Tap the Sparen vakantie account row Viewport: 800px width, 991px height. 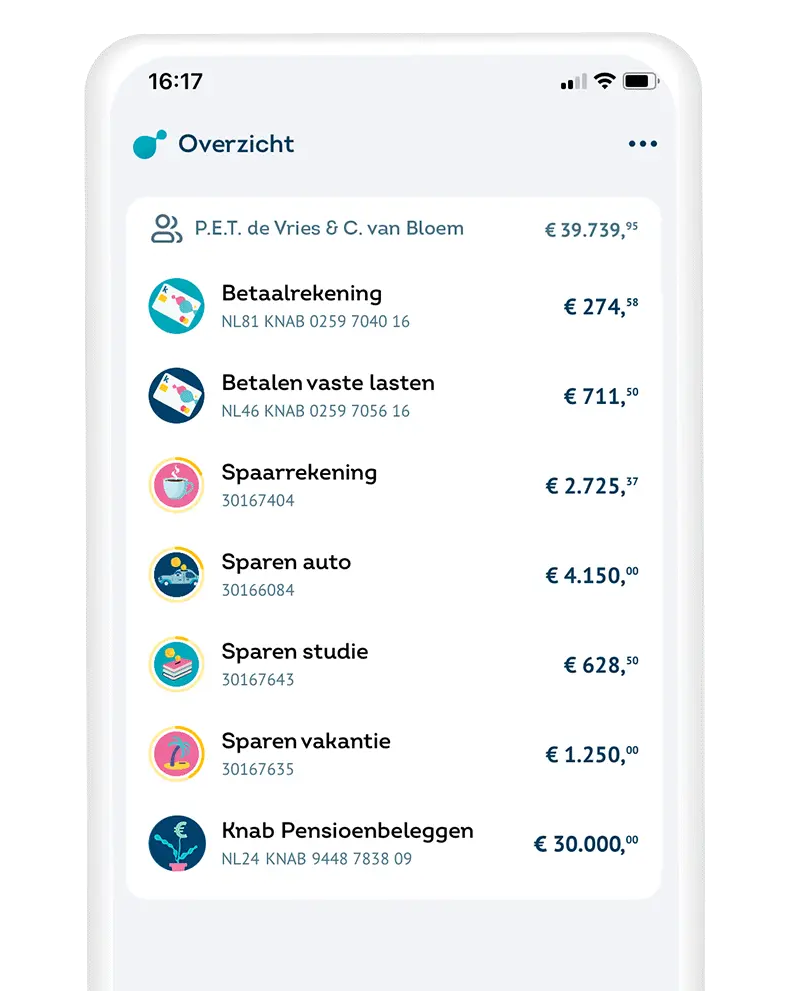pyautogui.click(x=392, y=754)
